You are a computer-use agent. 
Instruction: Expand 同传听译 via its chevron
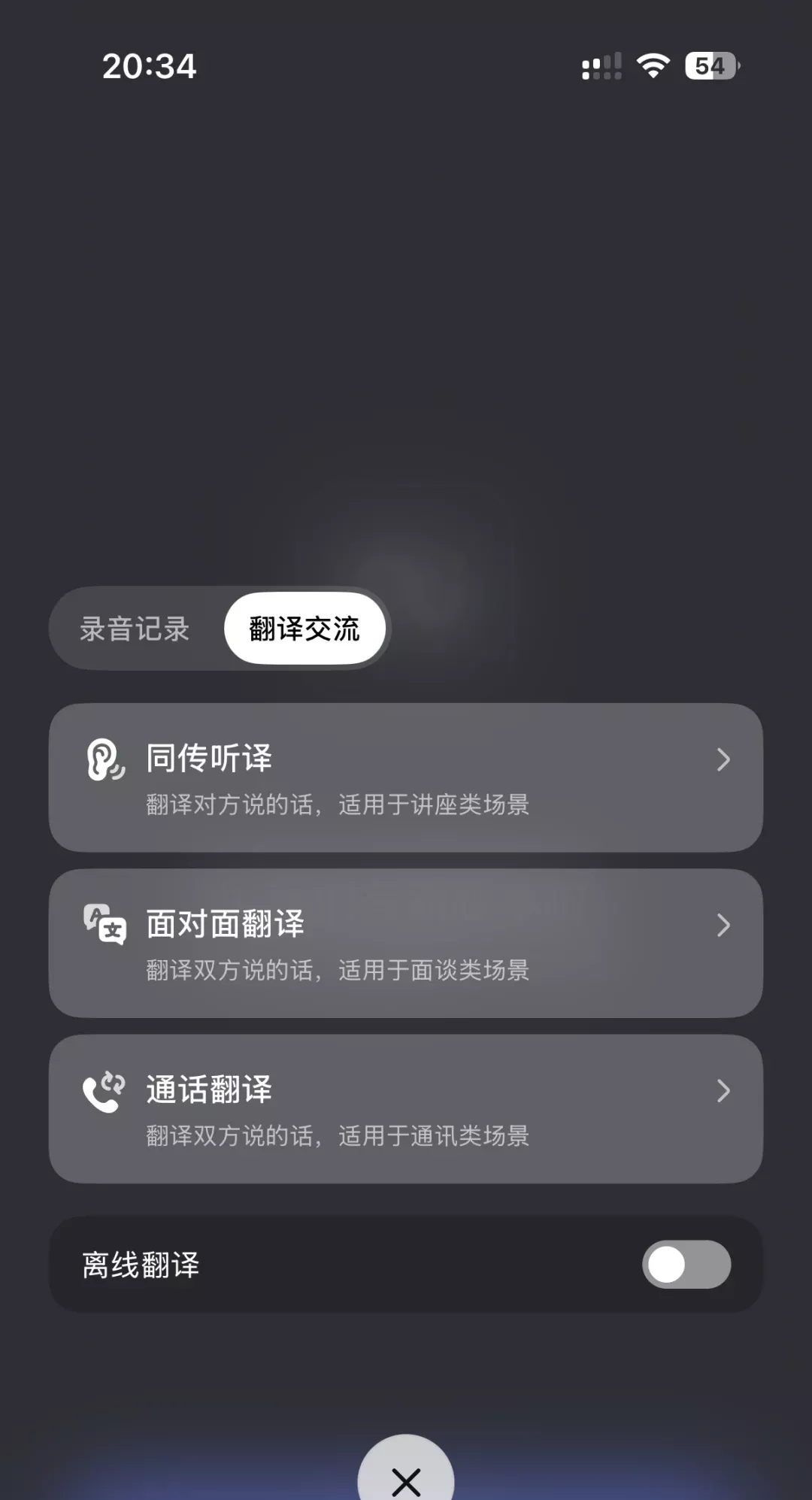(x=723, y=759)
